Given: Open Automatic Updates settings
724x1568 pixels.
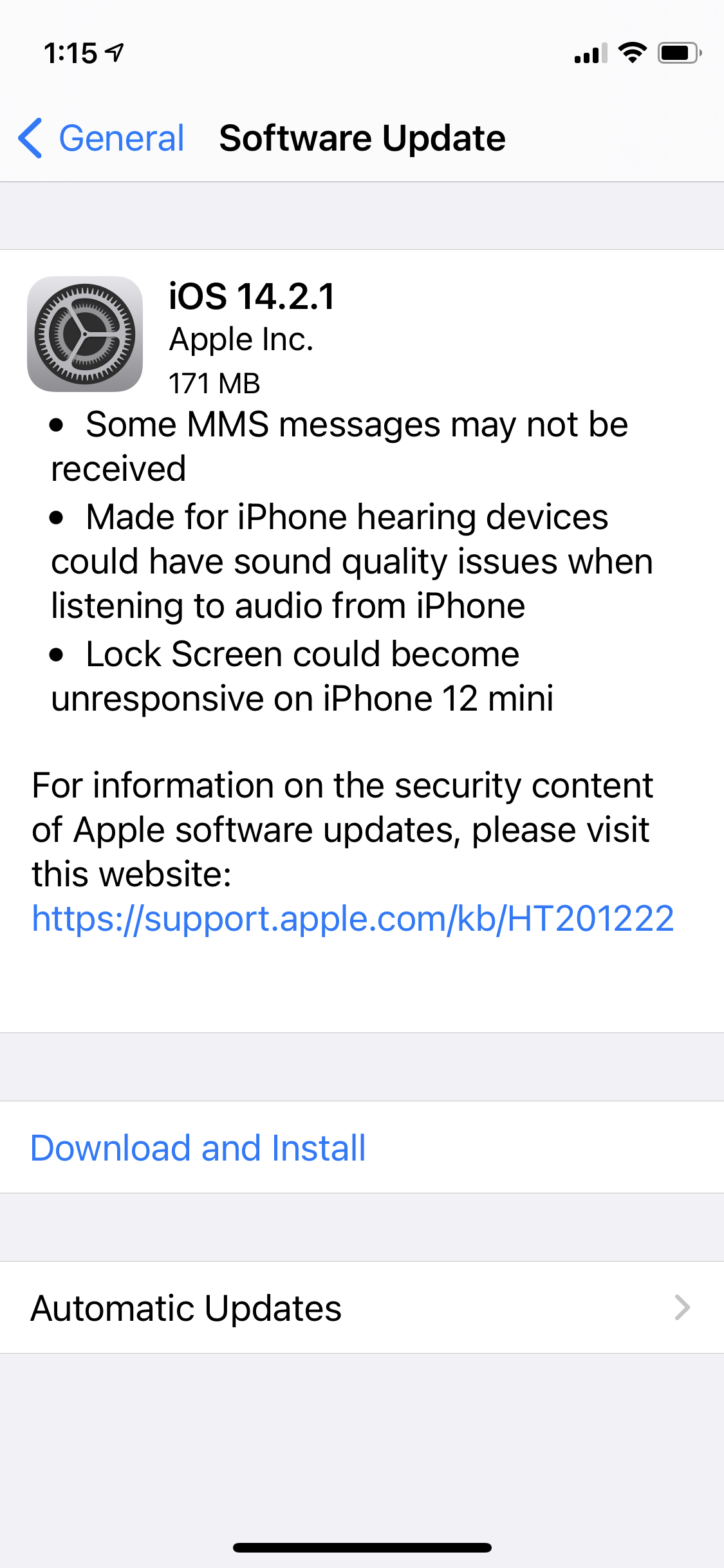Looking at the screenshot, I should tap(360, 1307).
